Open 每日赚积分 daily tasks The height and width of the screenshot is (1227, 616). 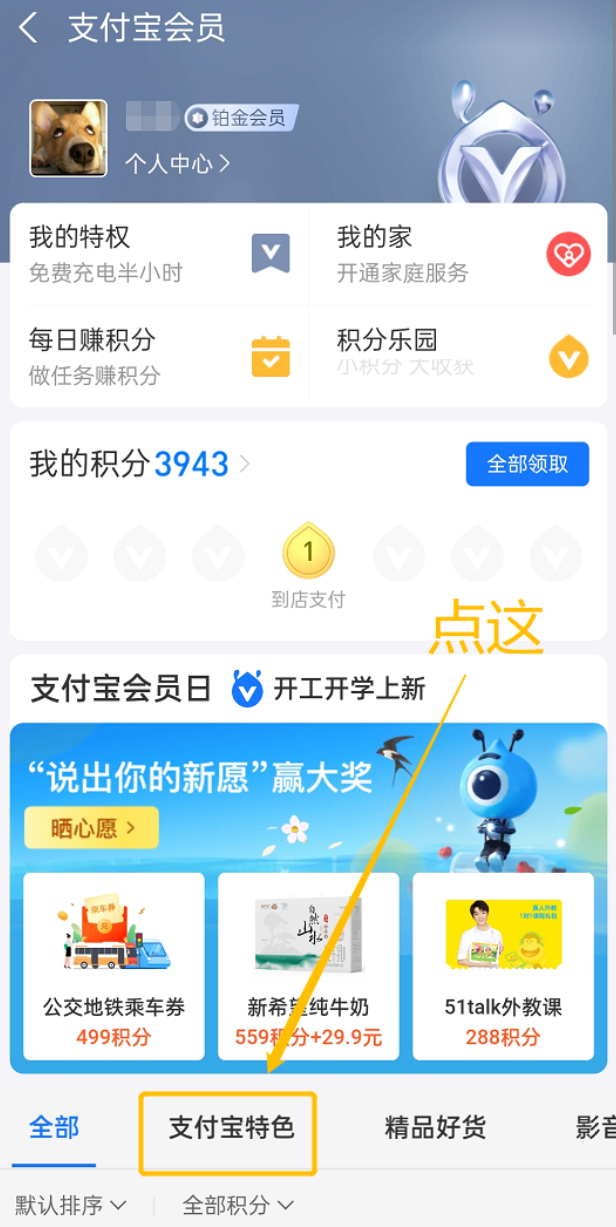point(158,357)
